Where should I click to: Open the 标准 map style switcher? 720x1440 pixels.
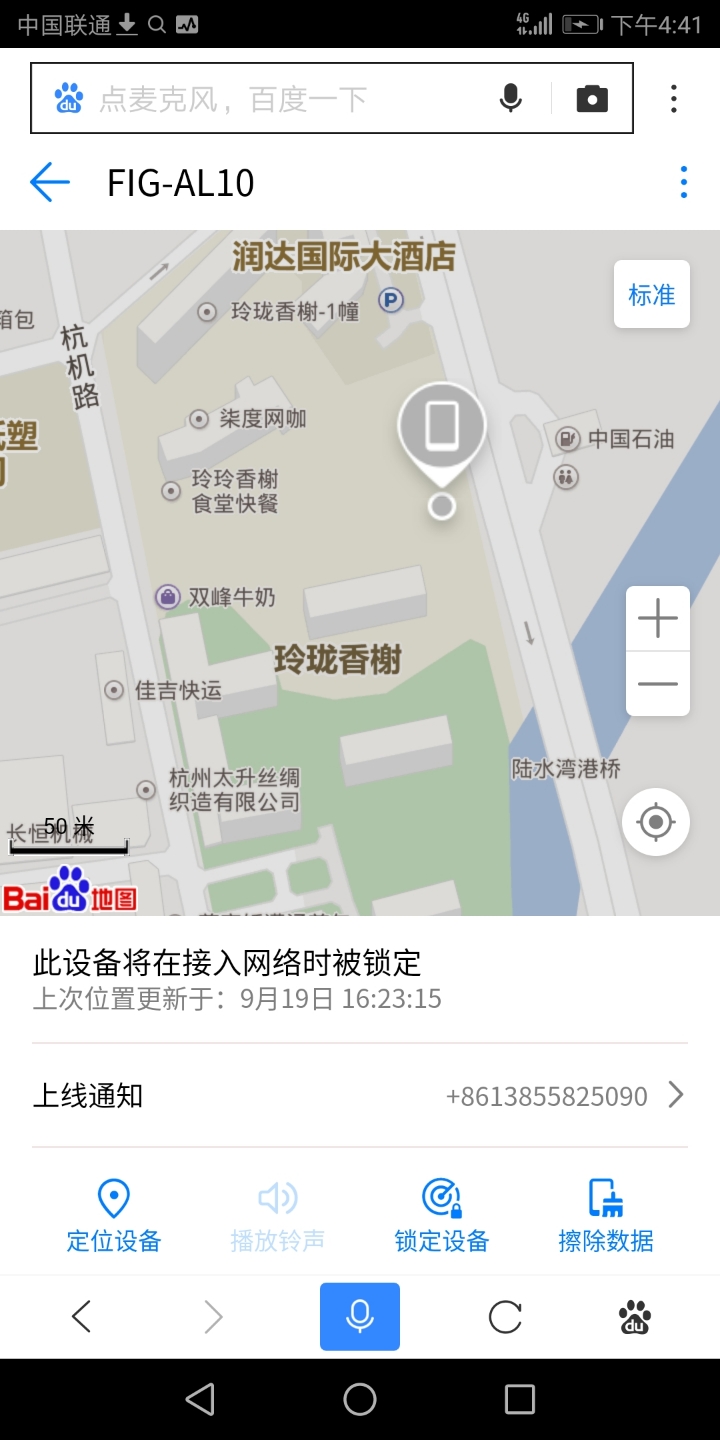651,294
